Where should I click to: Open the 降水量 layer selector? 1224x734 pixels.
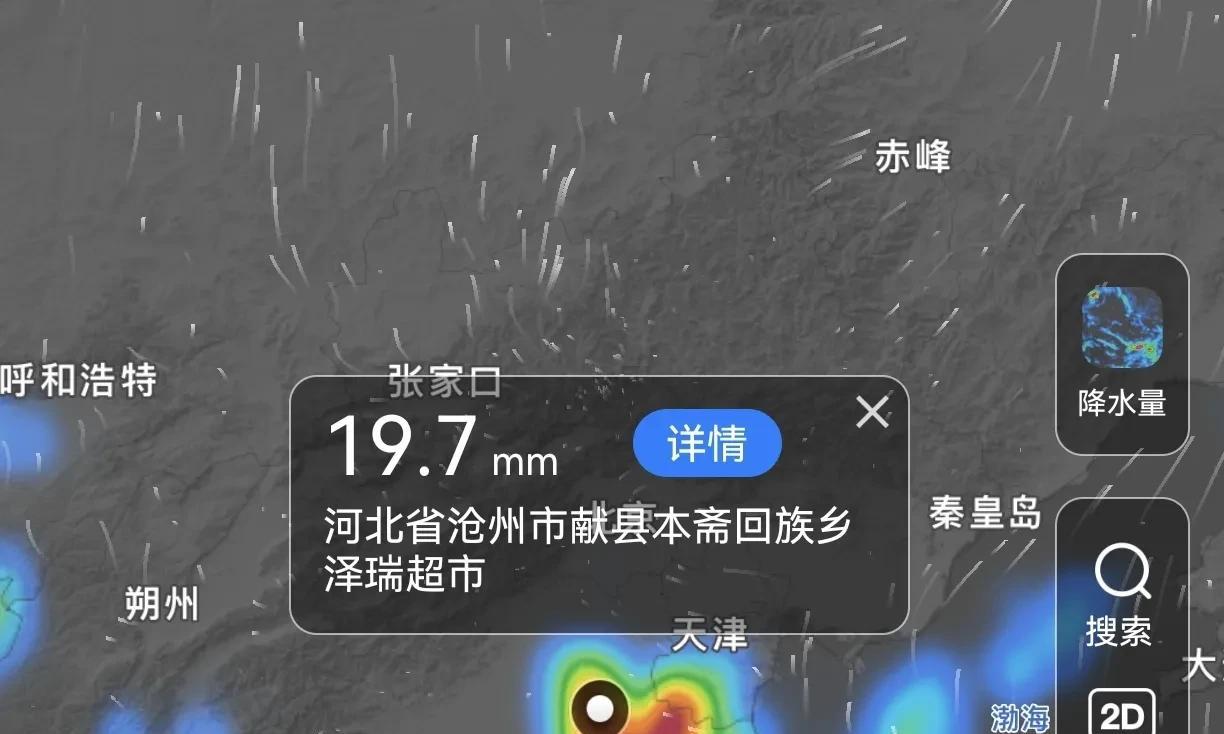tap(1122, 354)
